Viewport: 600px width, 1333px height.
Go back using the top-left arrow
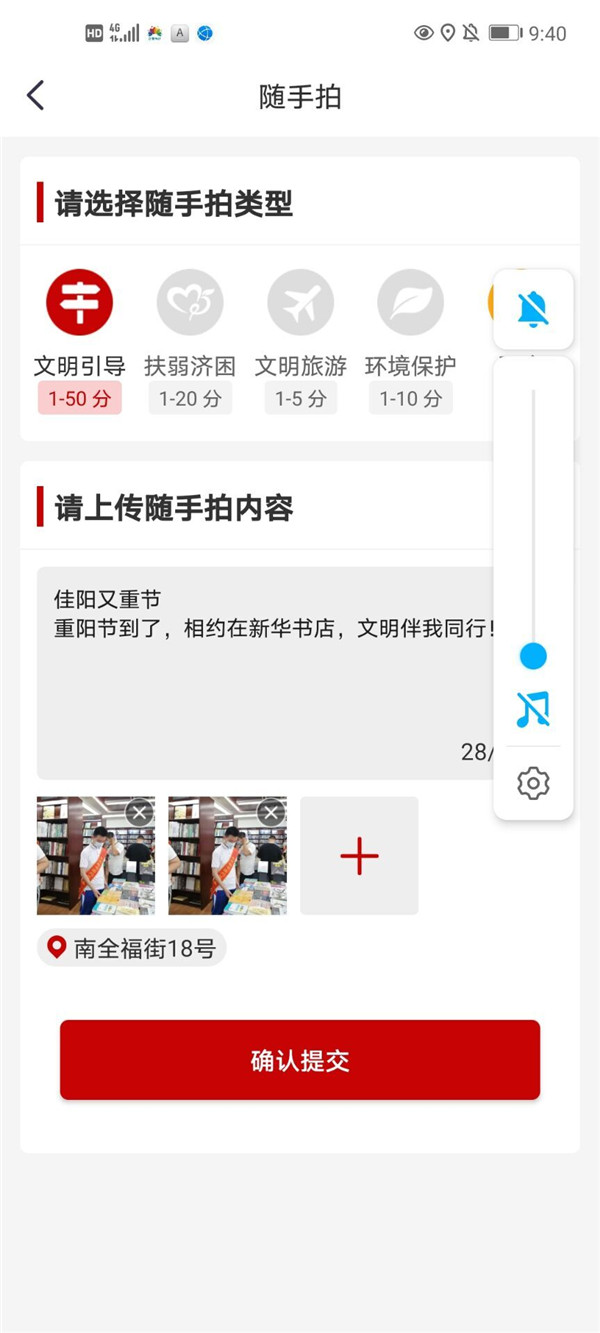tap(36, 96)
